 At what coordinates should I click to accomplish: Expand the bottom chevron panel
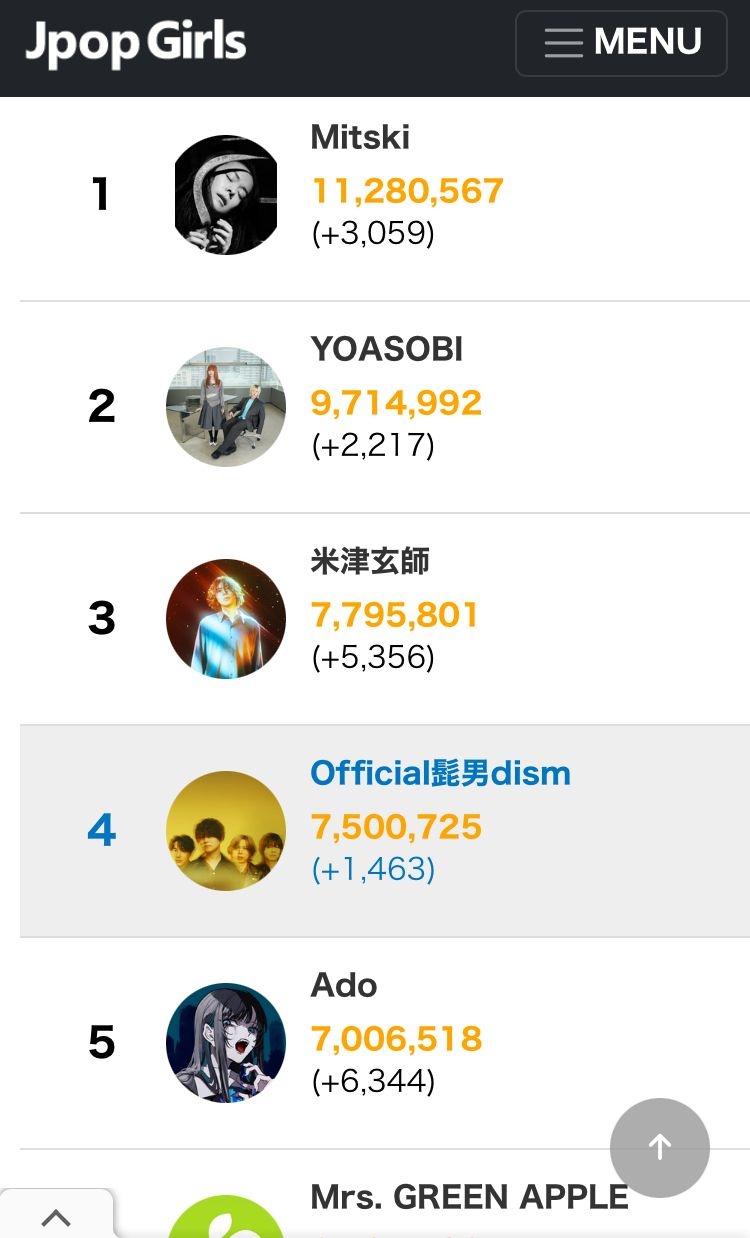click(x=56, y=1217)
